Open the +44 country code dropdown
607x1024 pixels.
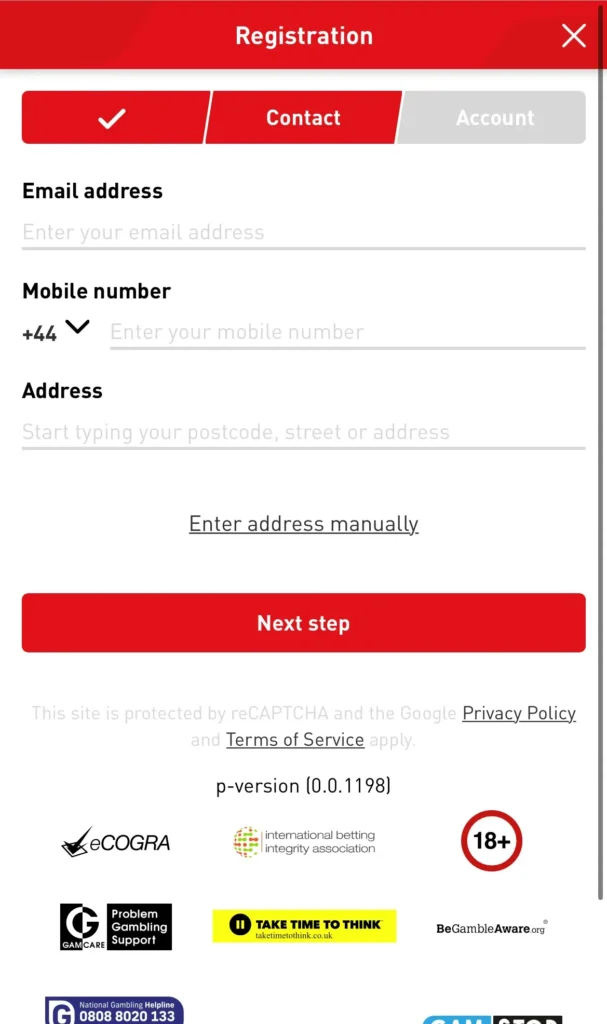coord(56,332)
